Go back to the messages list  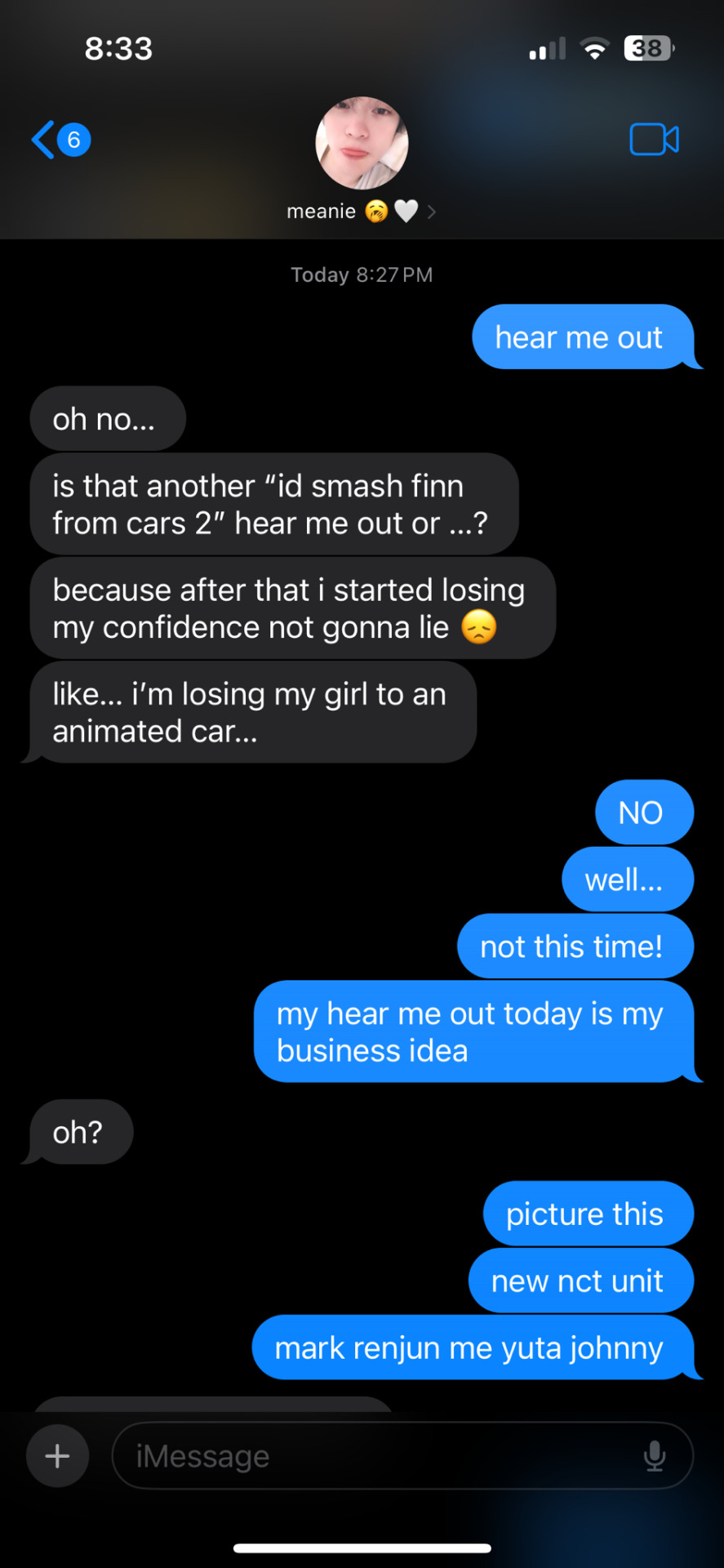click(x=59, y=140)
